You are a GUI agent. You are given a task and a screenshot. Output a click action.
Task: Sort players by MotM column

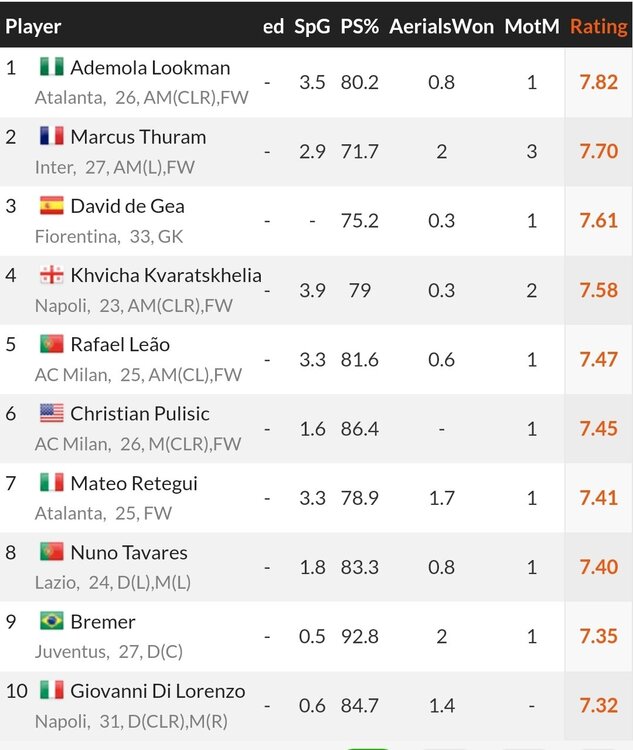(531, 27)
